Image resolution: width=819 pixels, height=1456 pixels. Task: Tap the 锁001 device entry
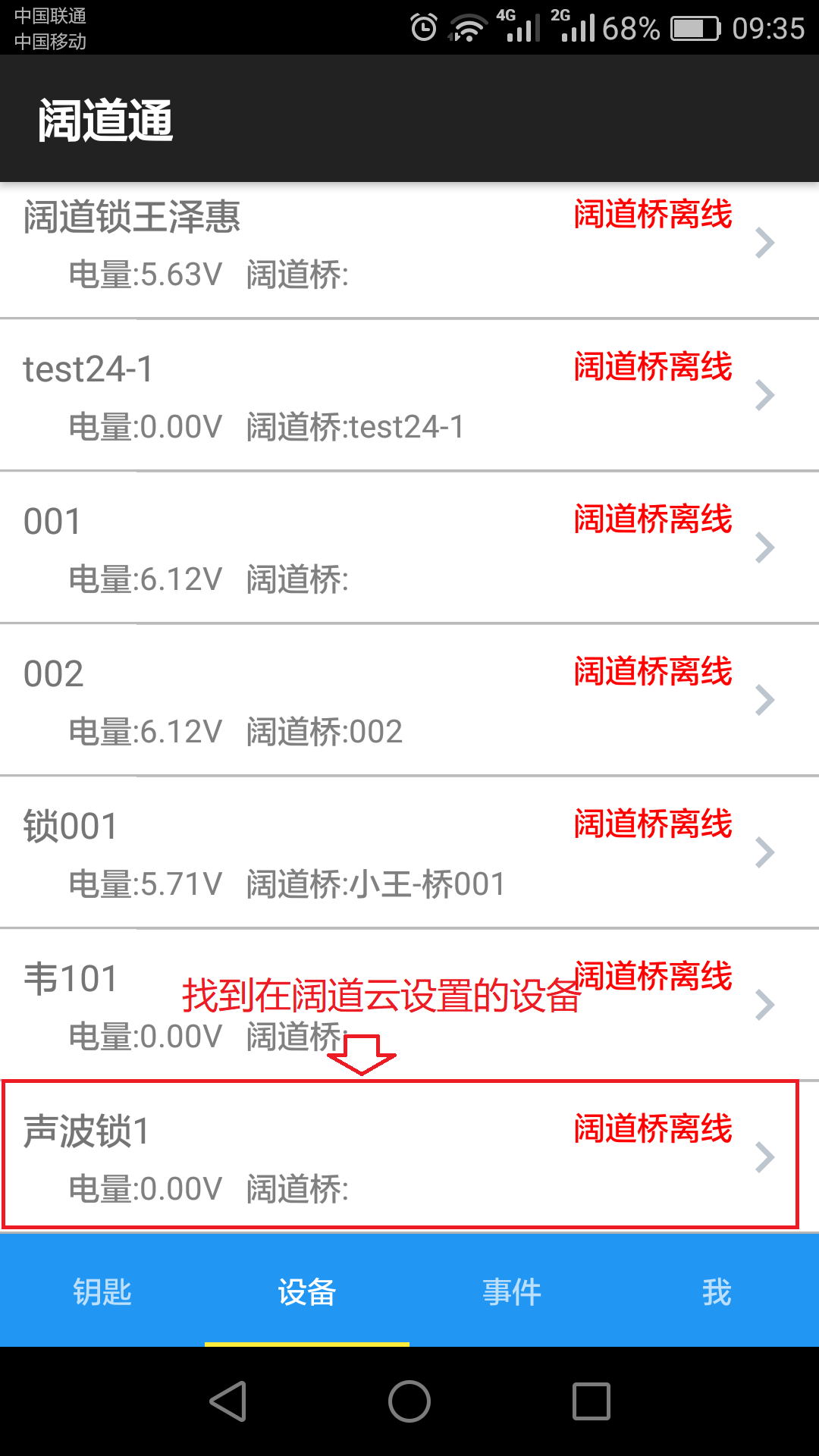409,852
